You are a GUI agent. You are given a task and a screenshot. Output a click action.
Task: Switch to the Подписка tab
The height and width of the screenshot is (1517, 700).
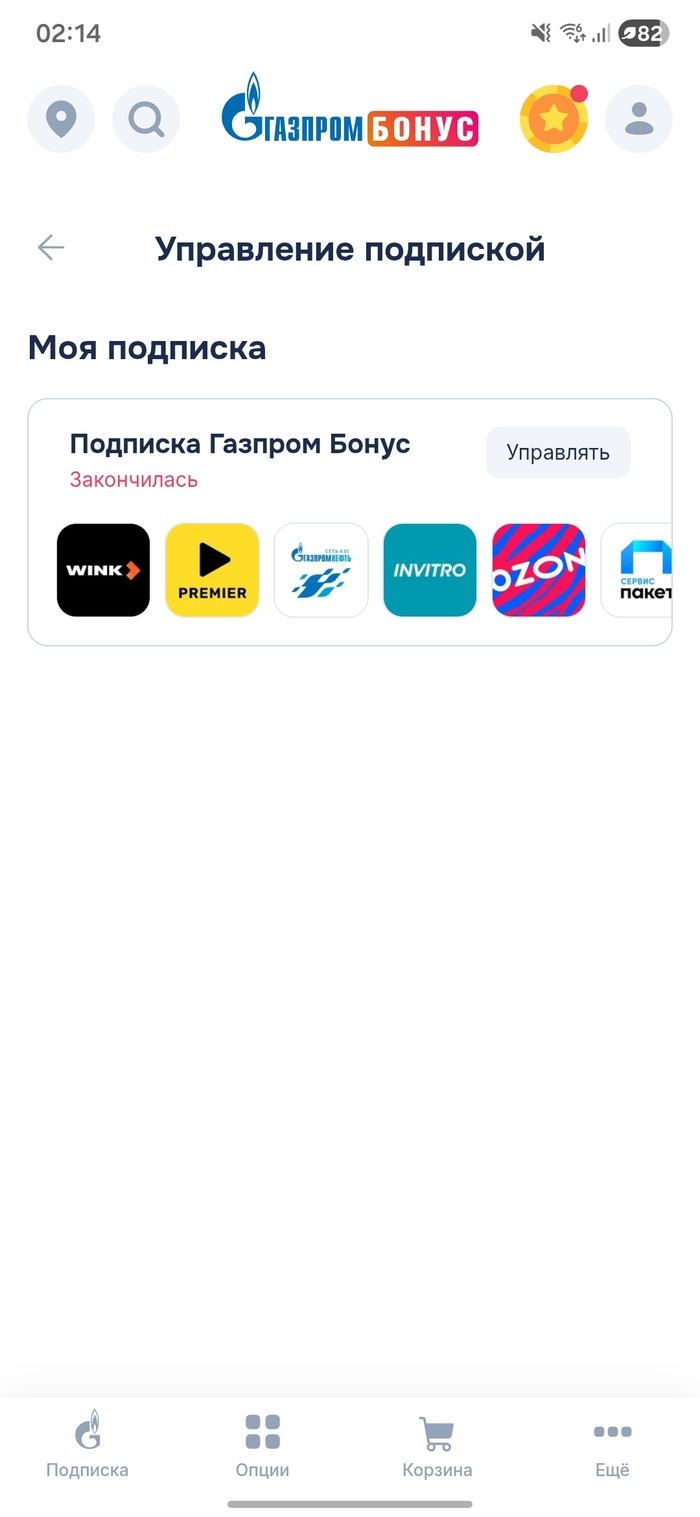coord(87,1445)
